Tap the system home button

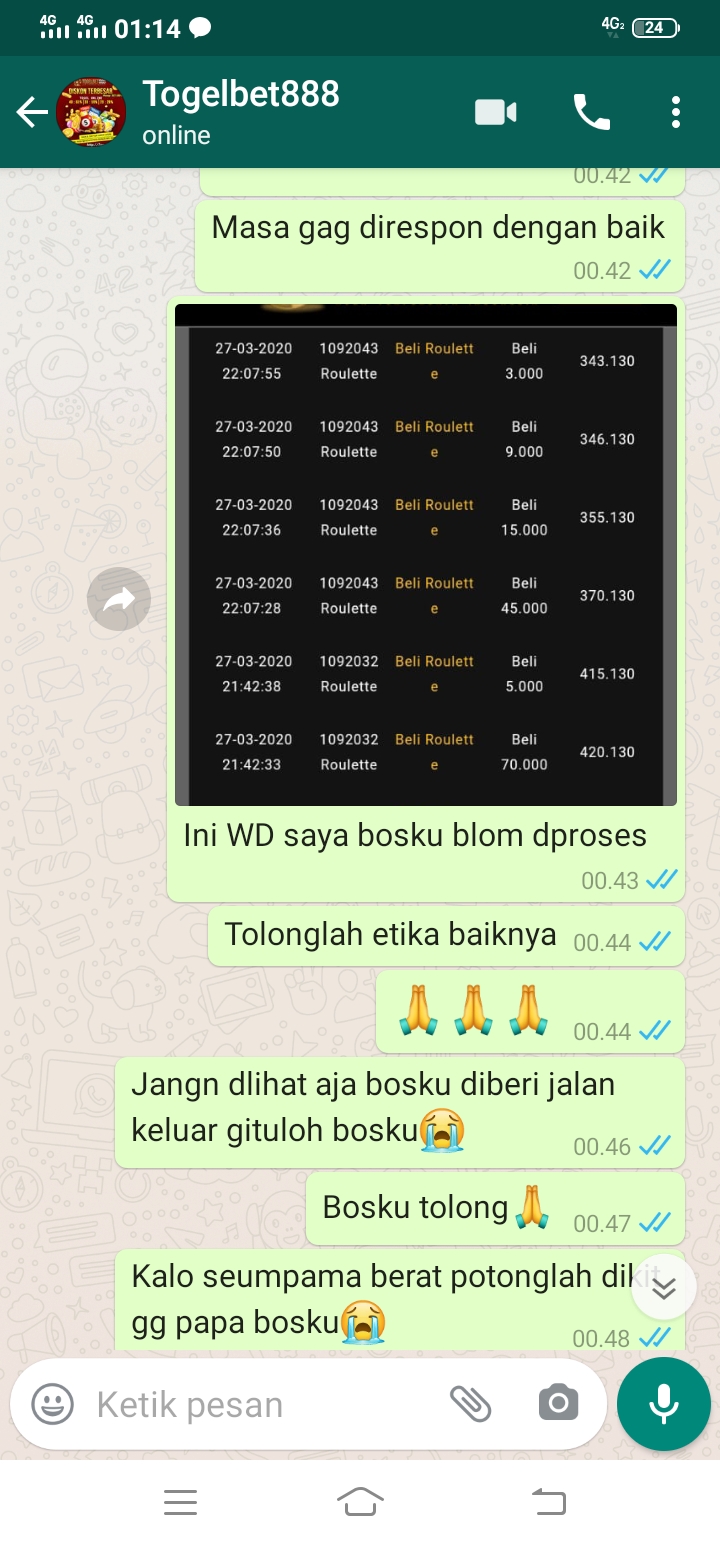360,1501
